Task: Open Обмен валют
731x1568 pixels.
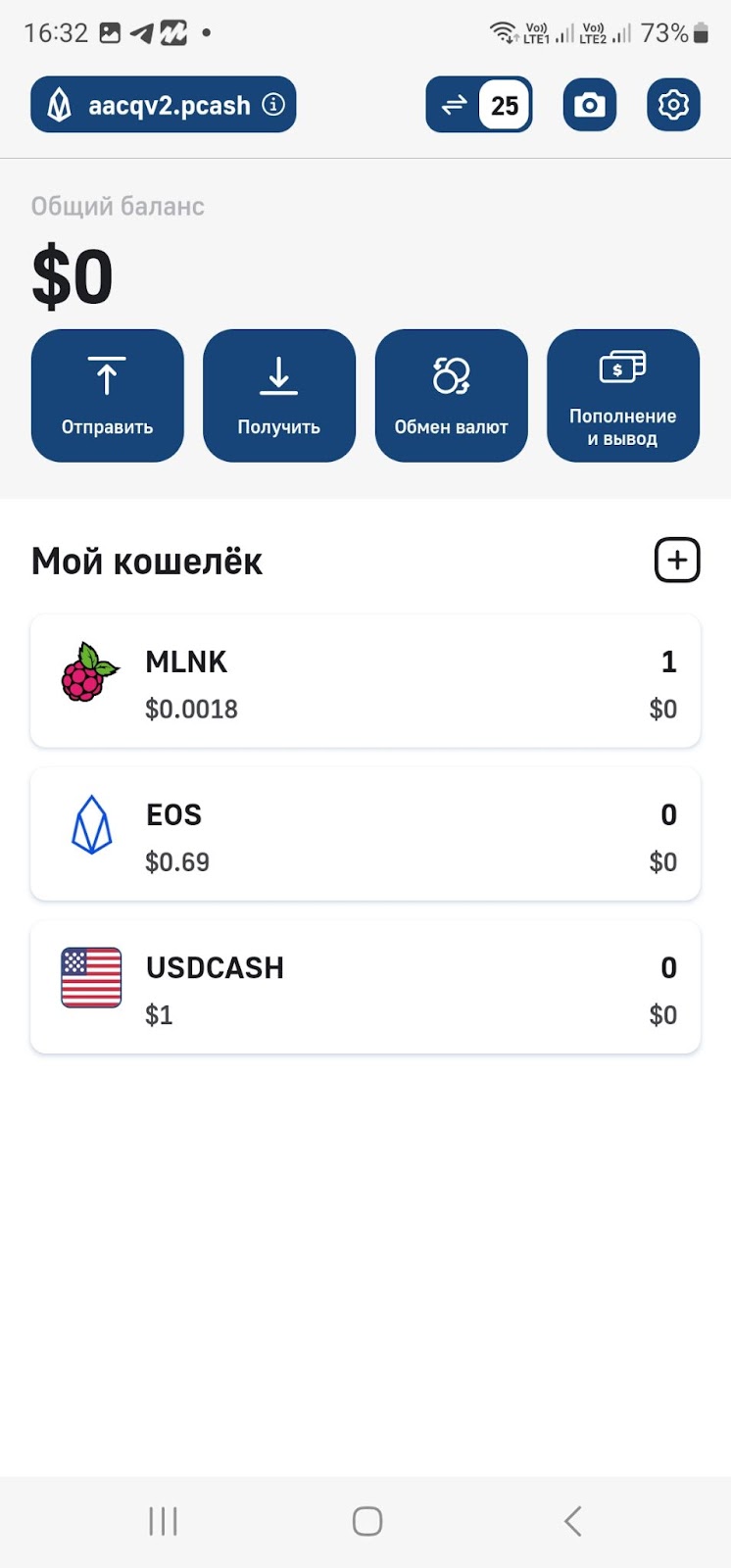Action: (452, 396)
